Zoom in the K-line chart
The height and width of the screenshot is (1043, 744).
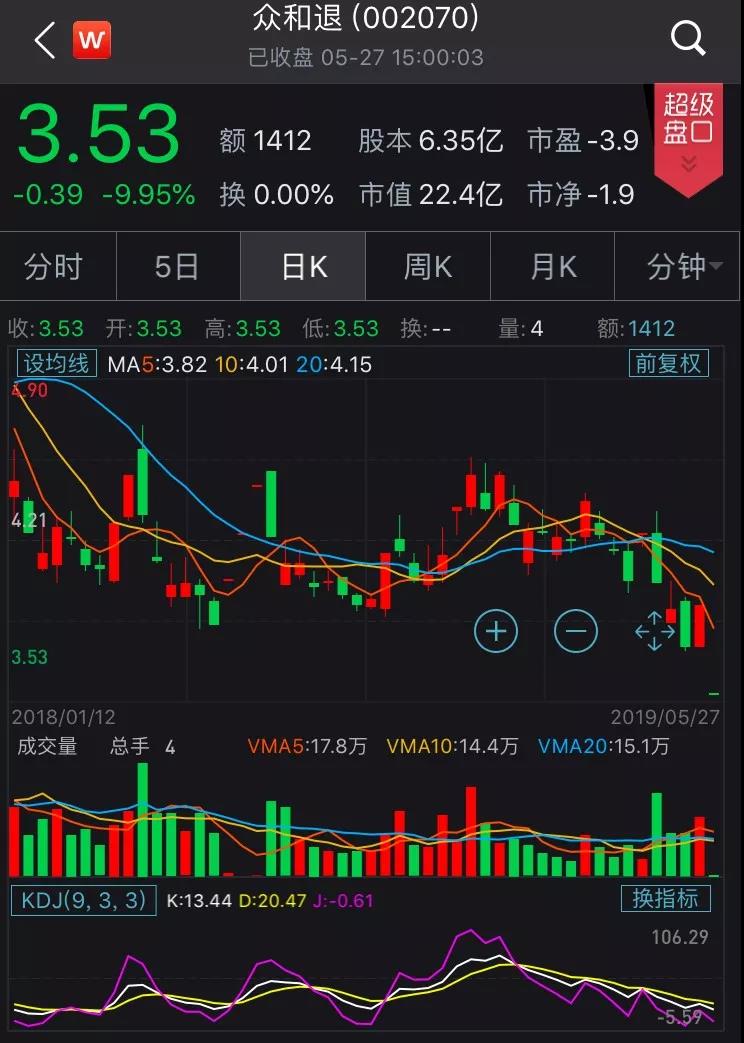pos(496,631)
